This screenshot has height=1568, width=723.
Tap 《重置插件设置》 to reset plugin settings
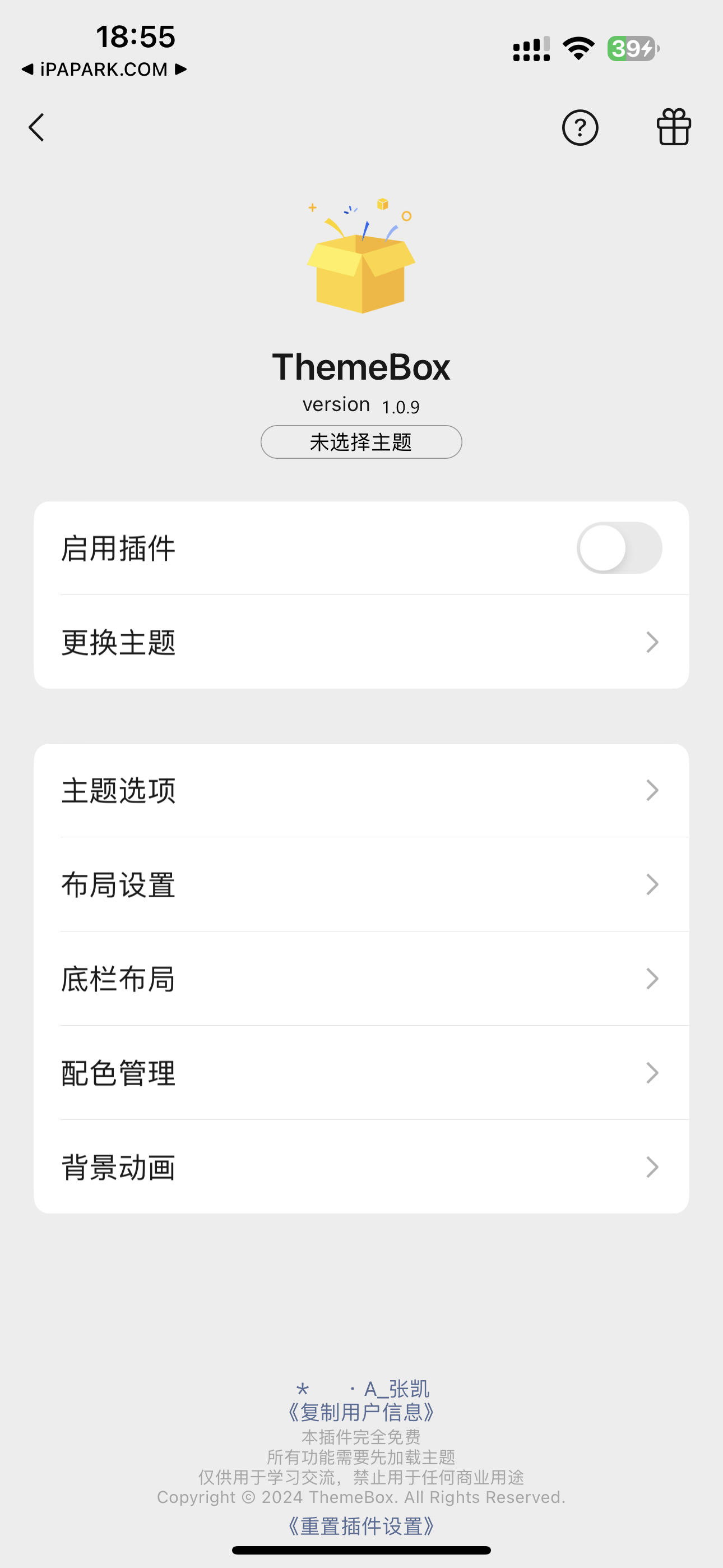tap(361, 1526)
